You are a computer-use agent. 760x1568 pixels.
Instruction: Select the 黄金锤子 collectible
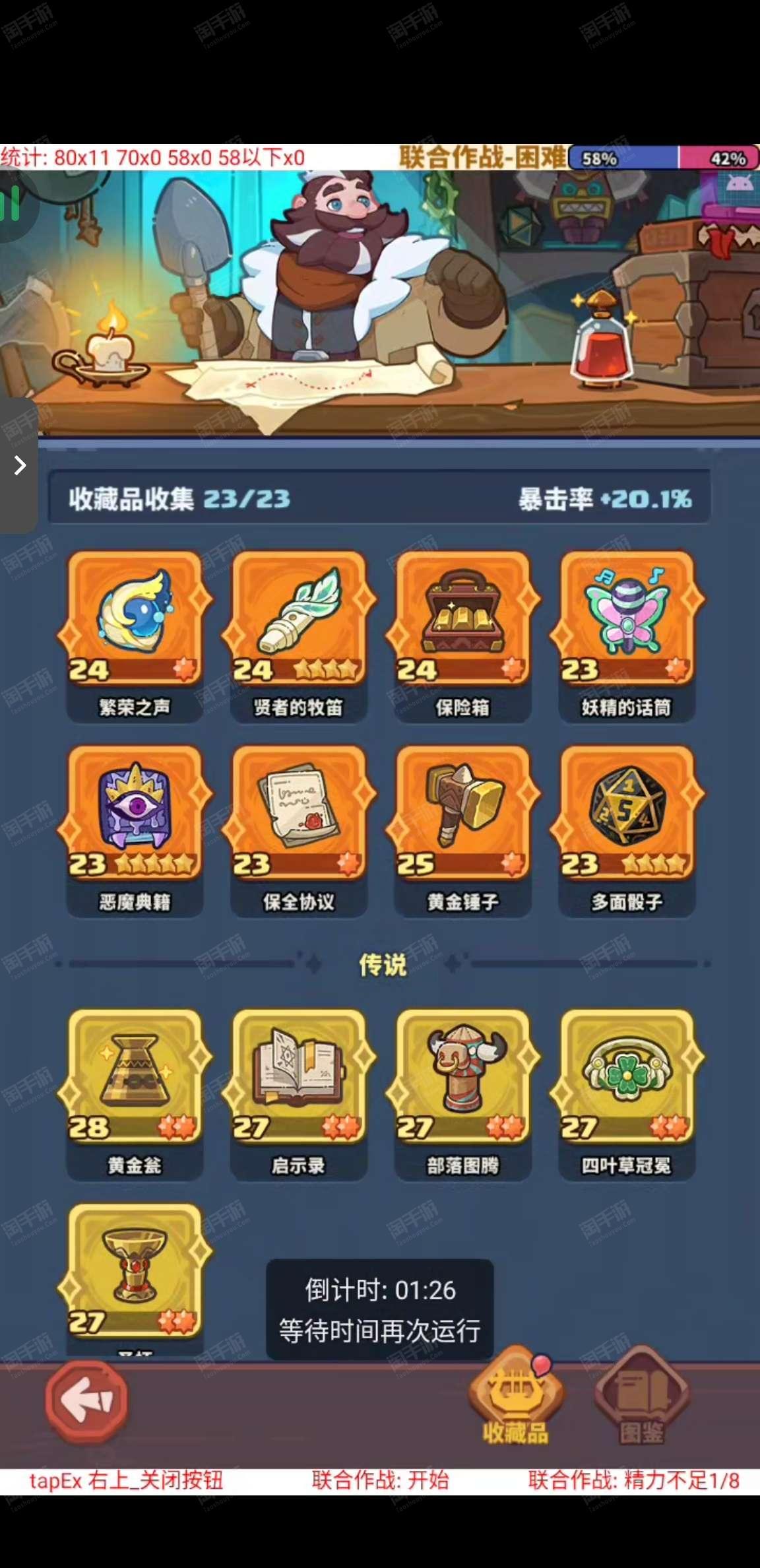462,831
